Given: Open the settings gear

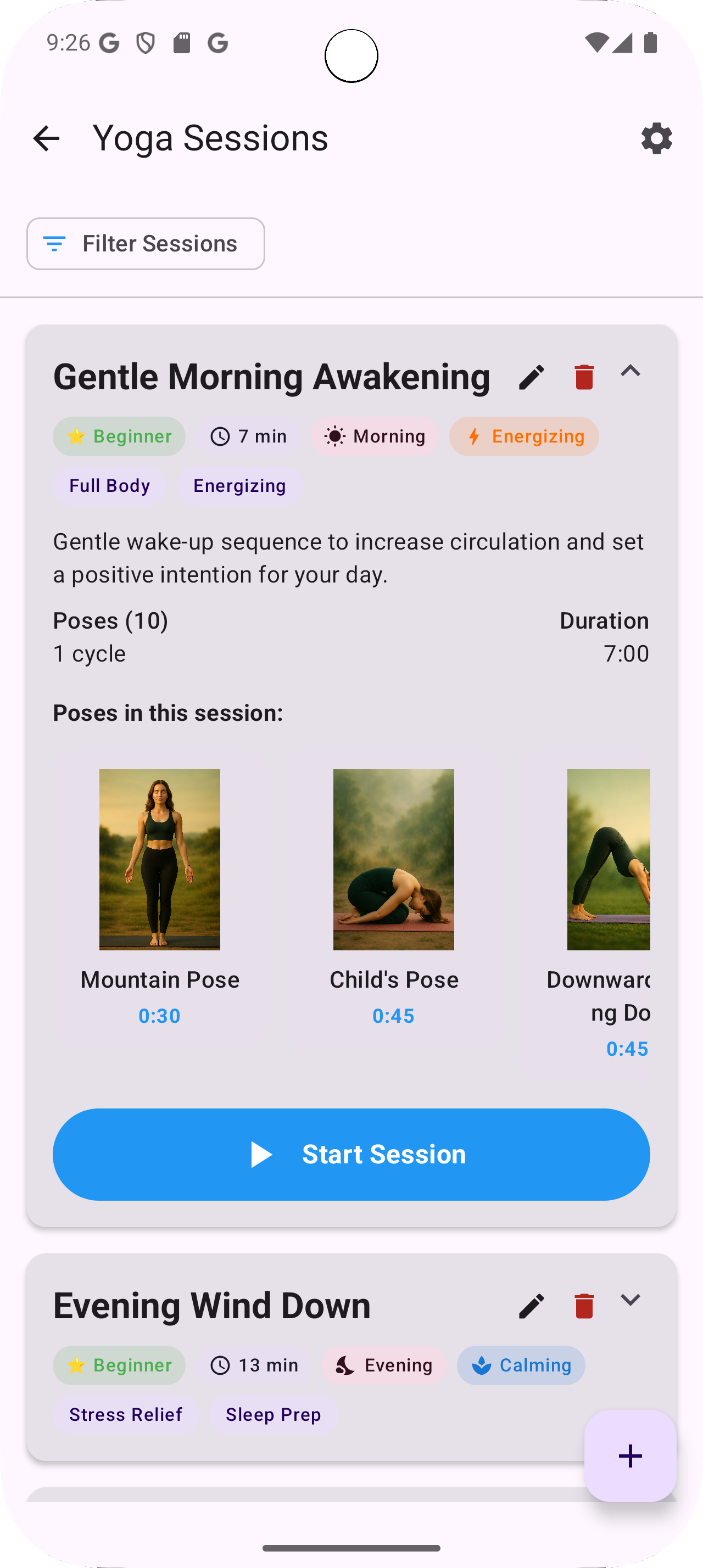Looking at the screenshot, I should pyautogui.click(x=656, y=138).
